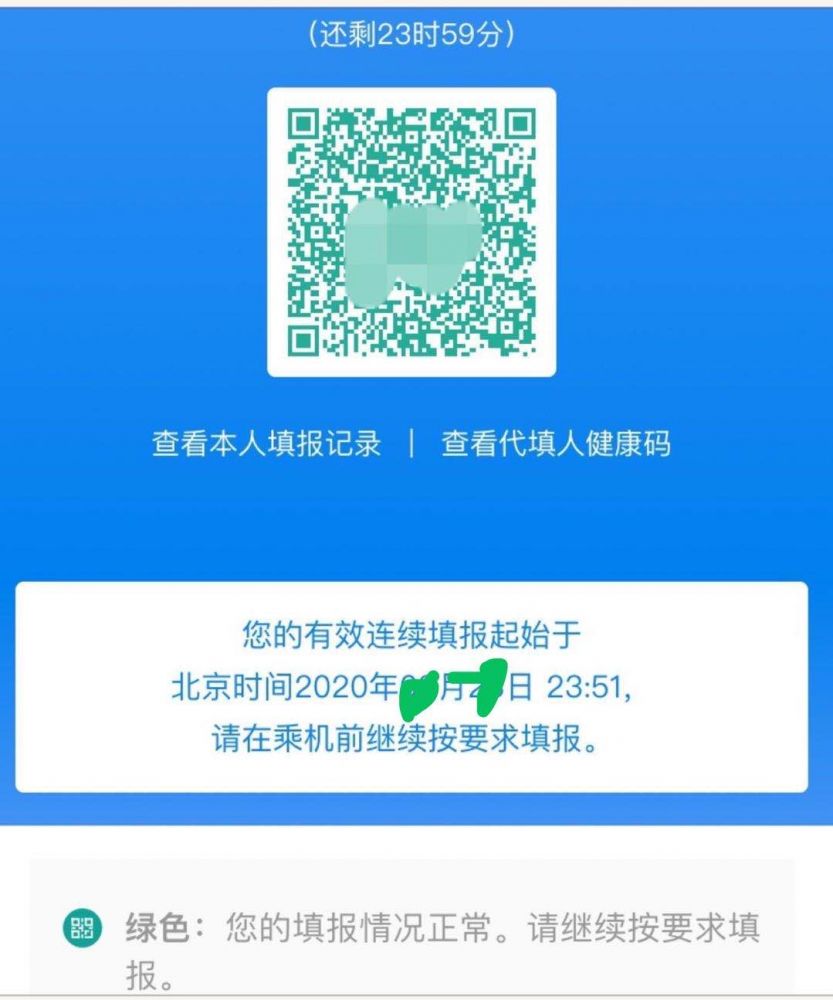Tap 查看代填人健康码 link
The height and width of the screenshot is (1000, 833).
556,444
